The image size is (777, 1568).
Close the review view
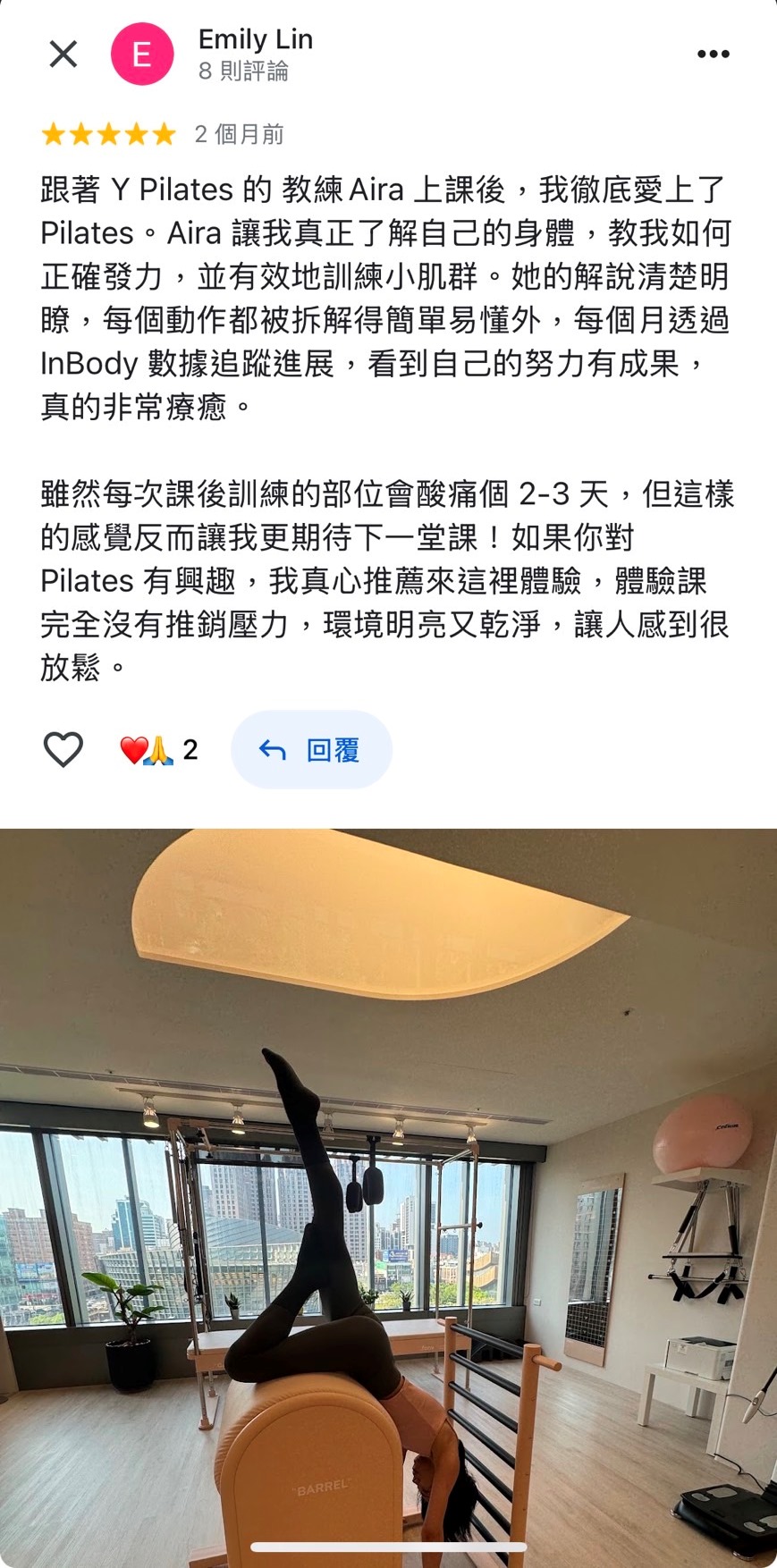click(63, 55)
